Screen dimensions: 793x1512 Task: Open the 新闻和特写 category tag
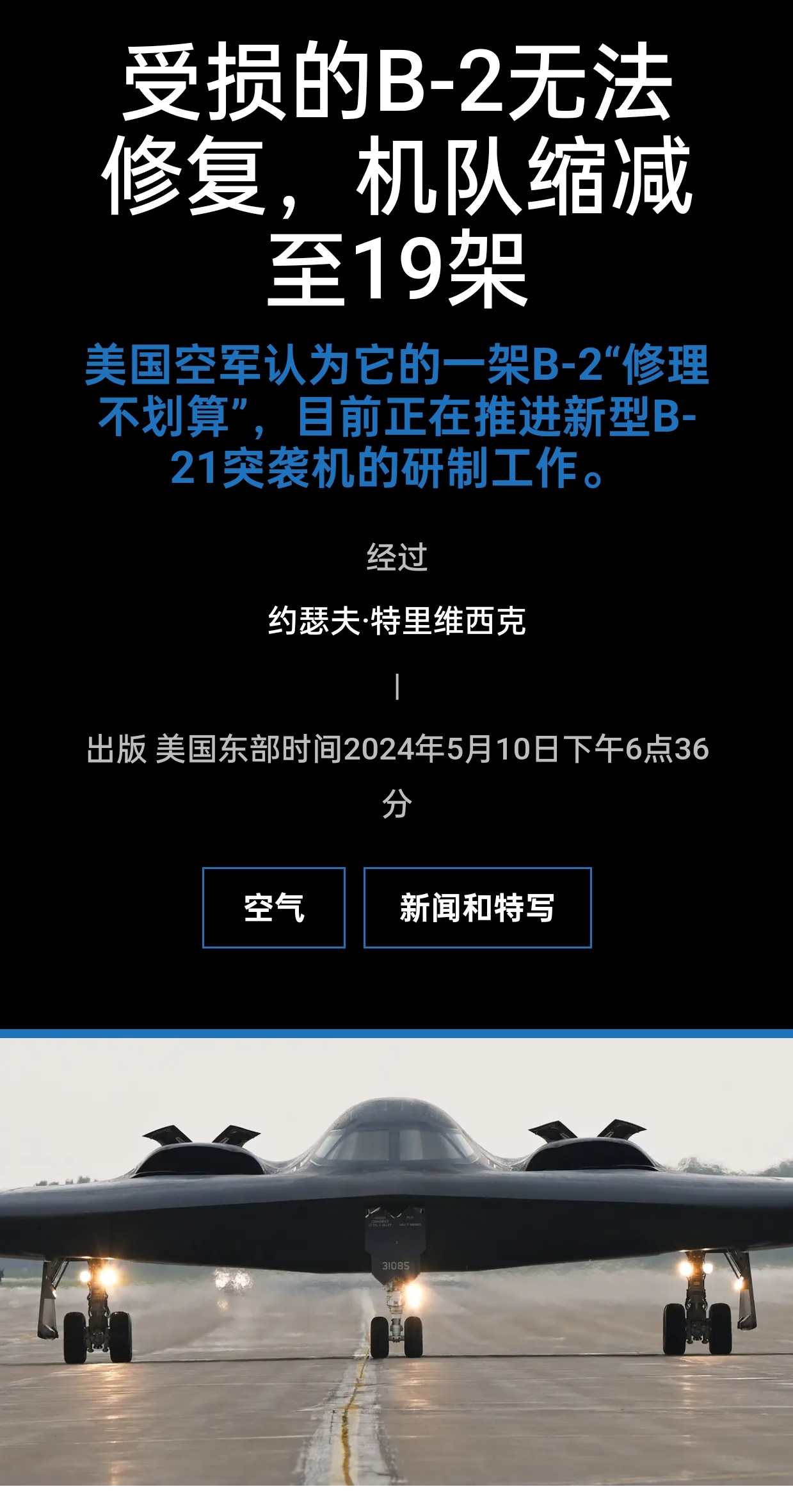pyautogui.click(x=477, y=907)
